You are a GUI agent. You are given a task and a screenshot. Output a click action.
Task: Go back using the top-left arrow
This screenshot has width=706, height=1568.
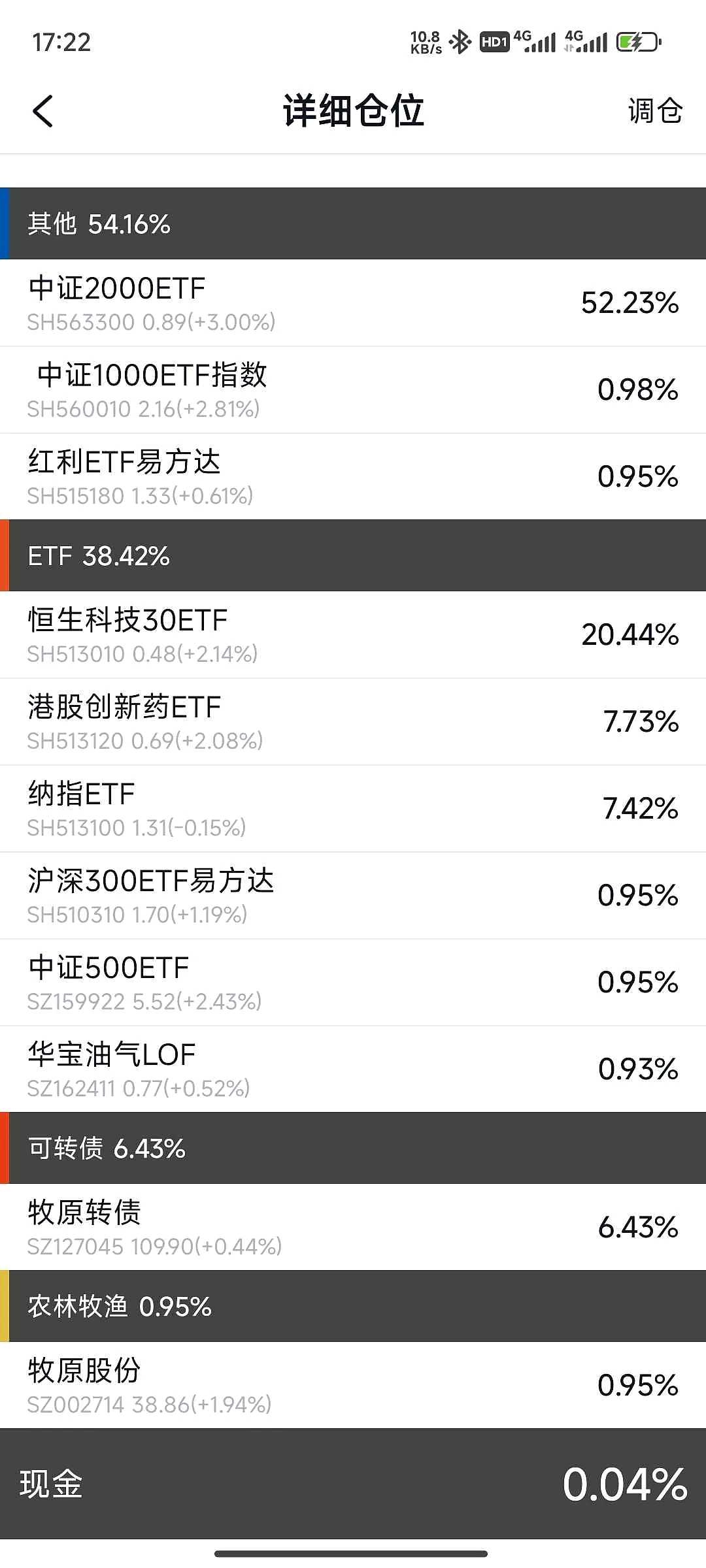tap(42, 111)
